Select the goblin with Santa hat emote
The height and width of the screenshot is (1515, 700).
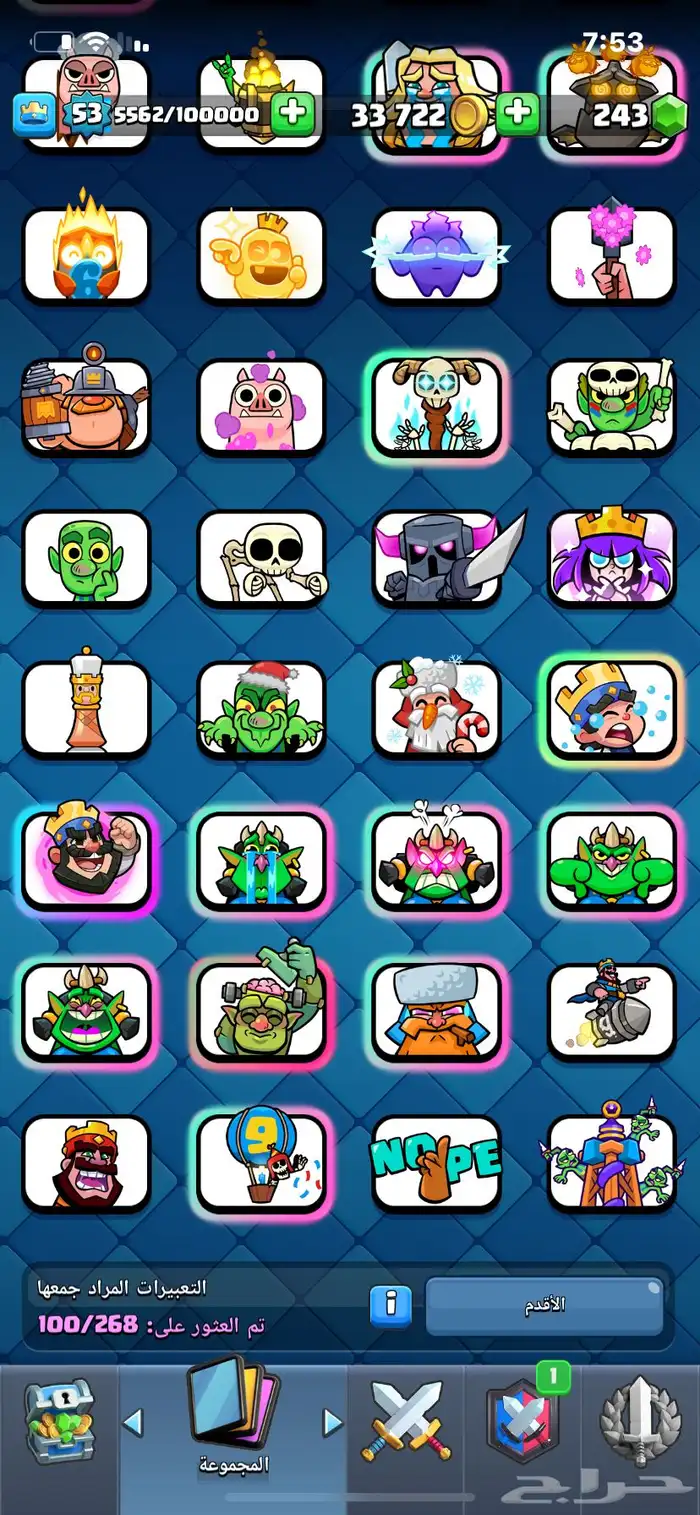(x=262, y=709)
